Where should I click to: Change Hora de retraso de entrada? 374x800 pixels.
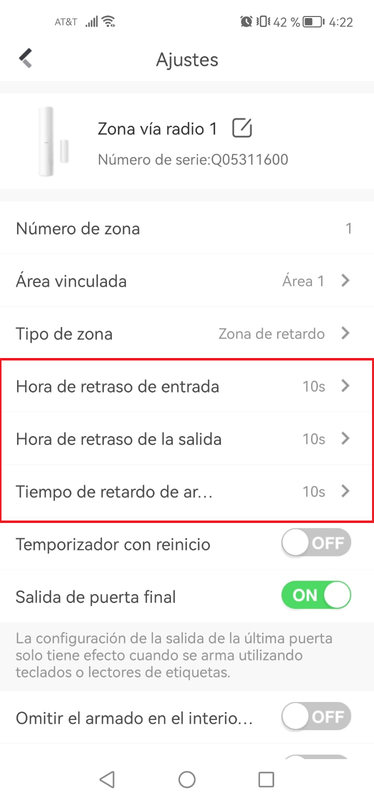coord(187,386)
